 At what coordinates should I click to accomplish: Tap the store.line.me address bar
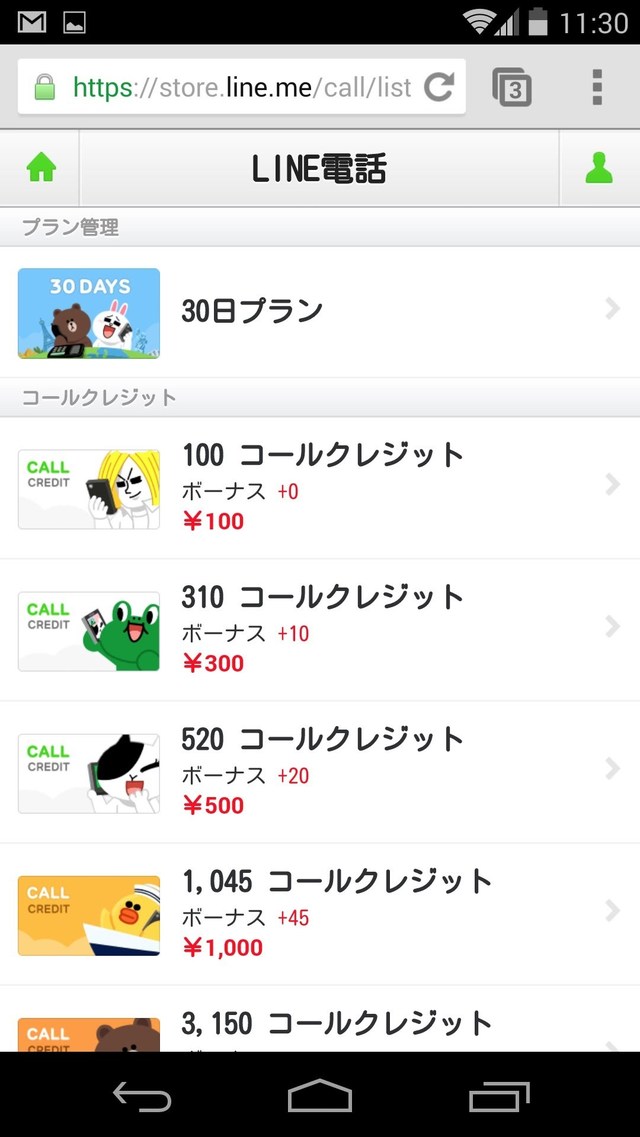(x=240, y=87)
